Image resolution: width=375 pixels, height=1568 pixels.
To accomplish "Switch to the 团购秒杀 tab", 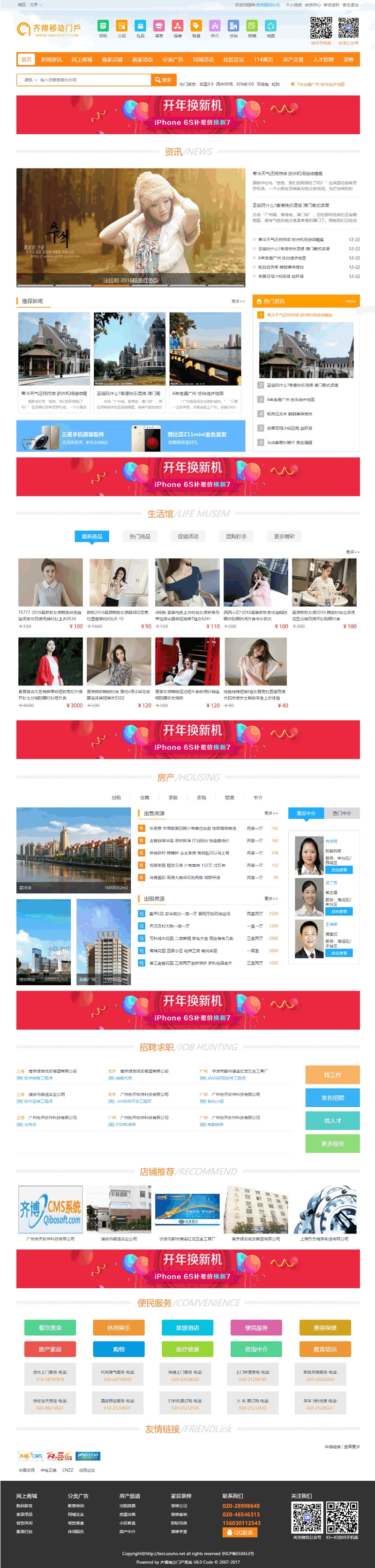I will (236, 536).
